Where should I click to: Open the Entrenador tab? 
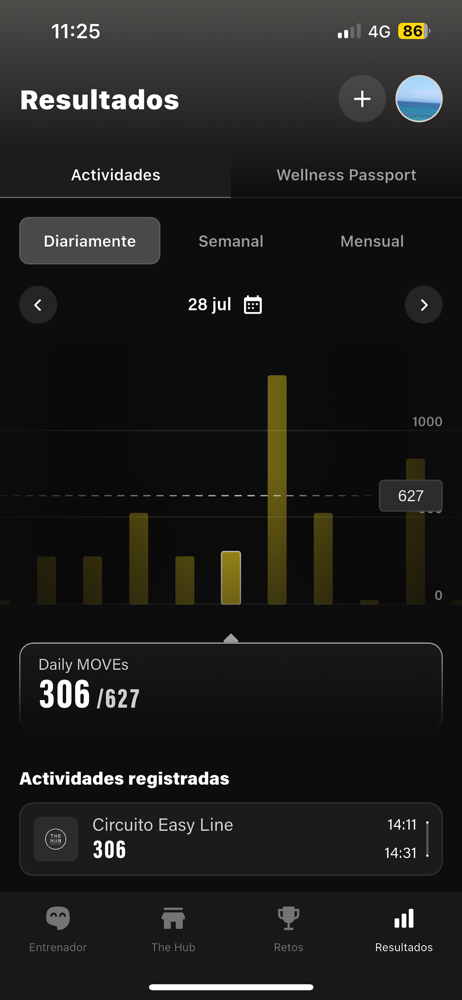coord(58,930)
